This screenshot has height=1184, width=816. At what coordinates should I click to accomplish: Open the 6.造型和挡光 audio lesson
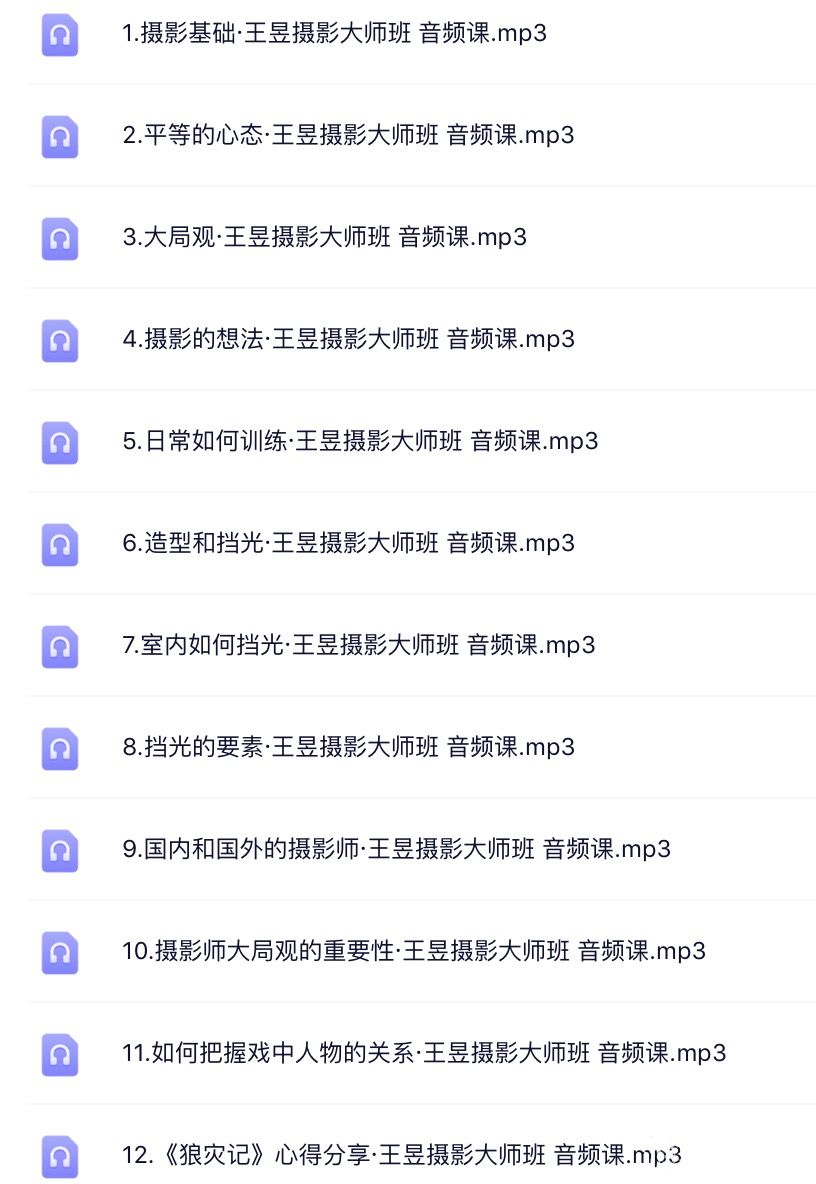348,543
